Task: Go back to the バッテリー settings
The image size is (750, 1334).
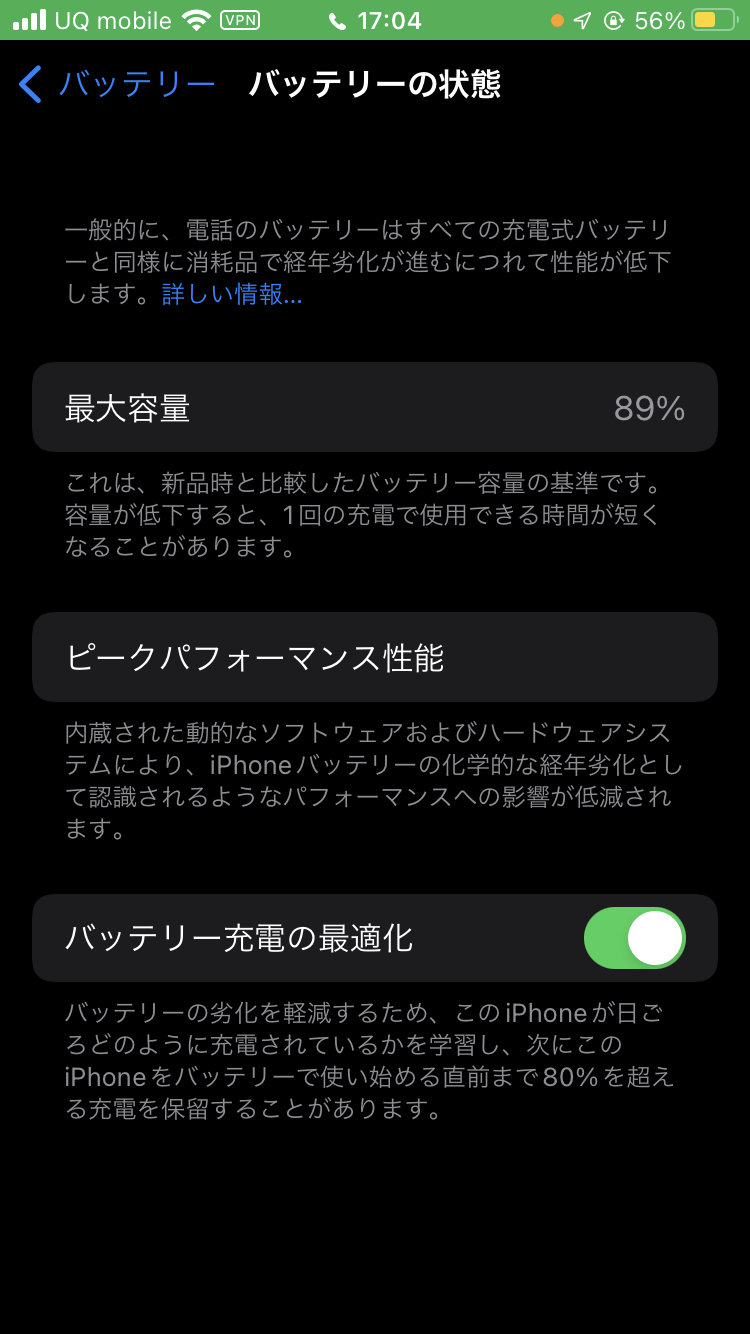Action: 116,84
